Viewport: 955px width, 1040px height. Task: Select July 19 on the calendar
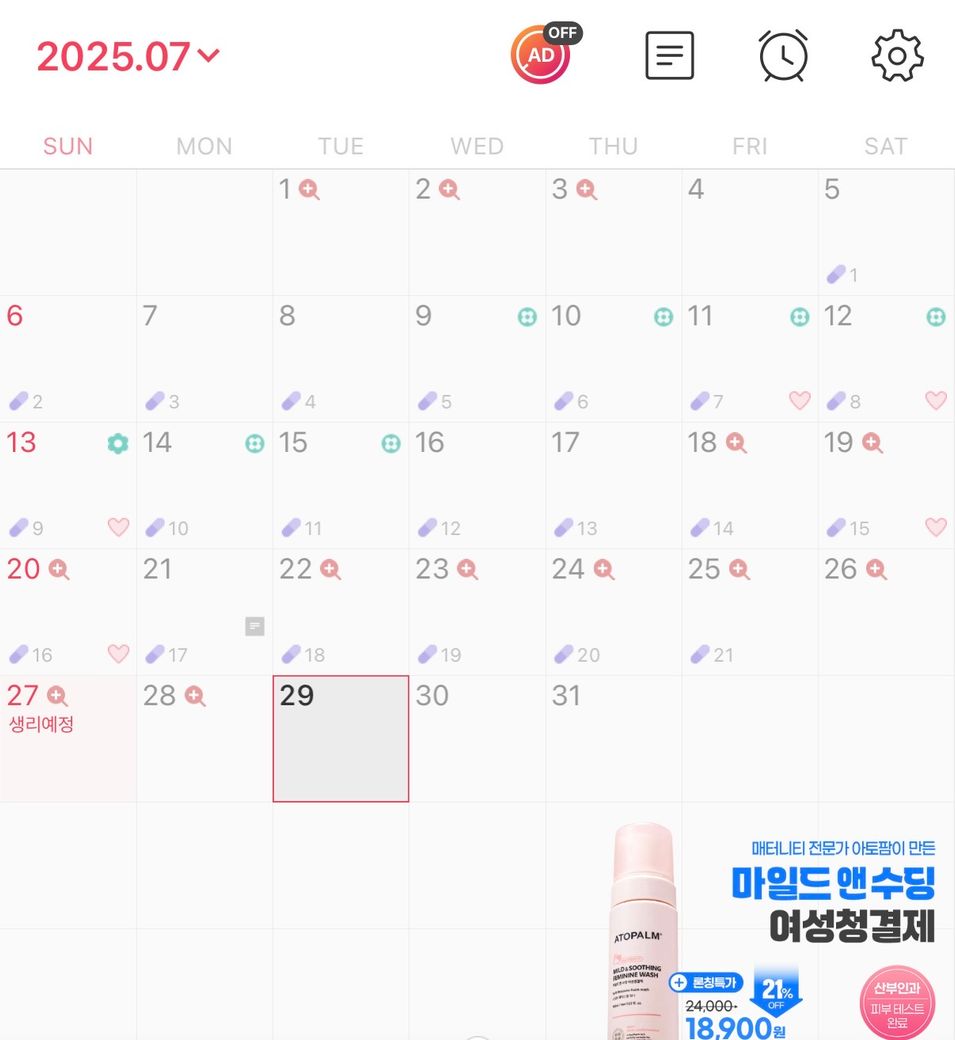[885, 485]
